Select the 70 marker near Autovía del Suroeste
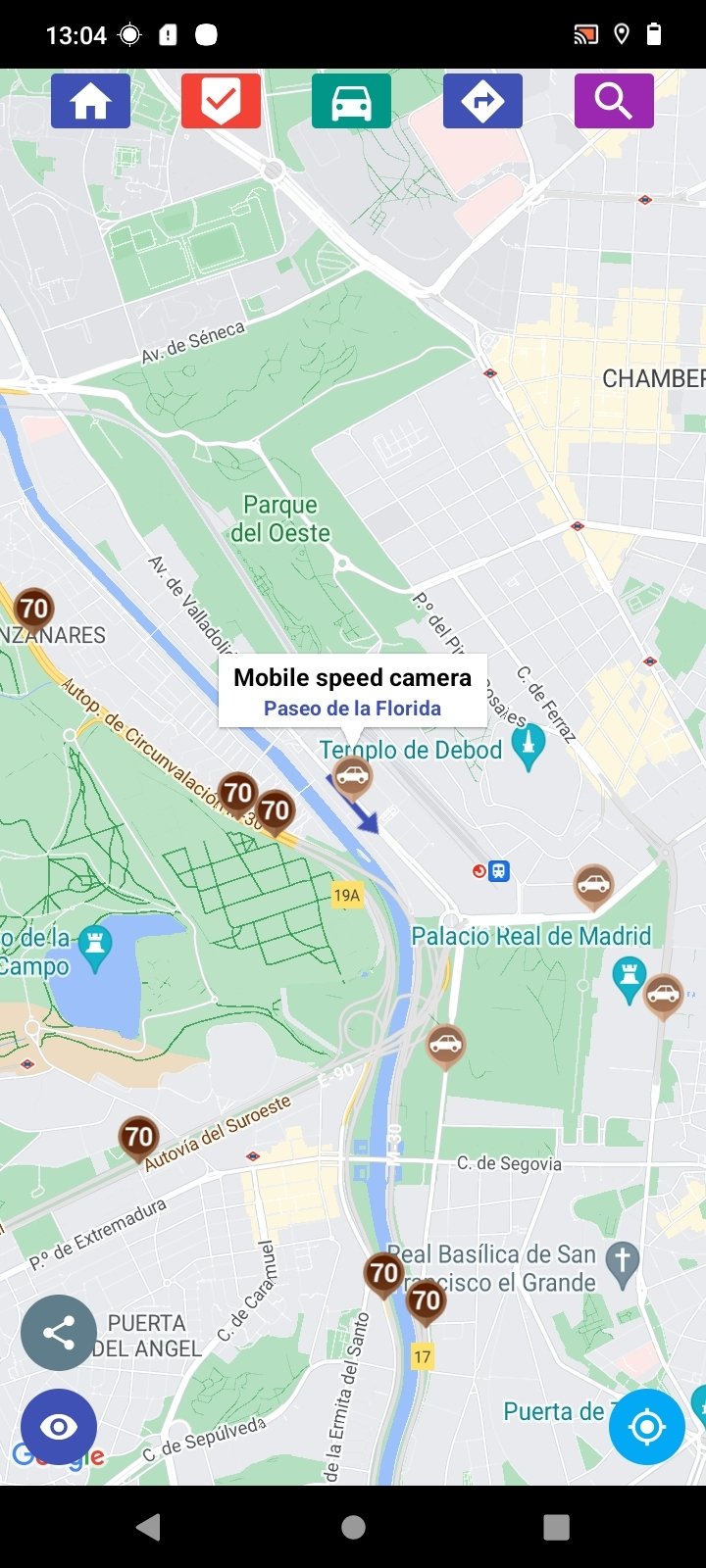The image size is (706, 1568). coord(138,1139)
